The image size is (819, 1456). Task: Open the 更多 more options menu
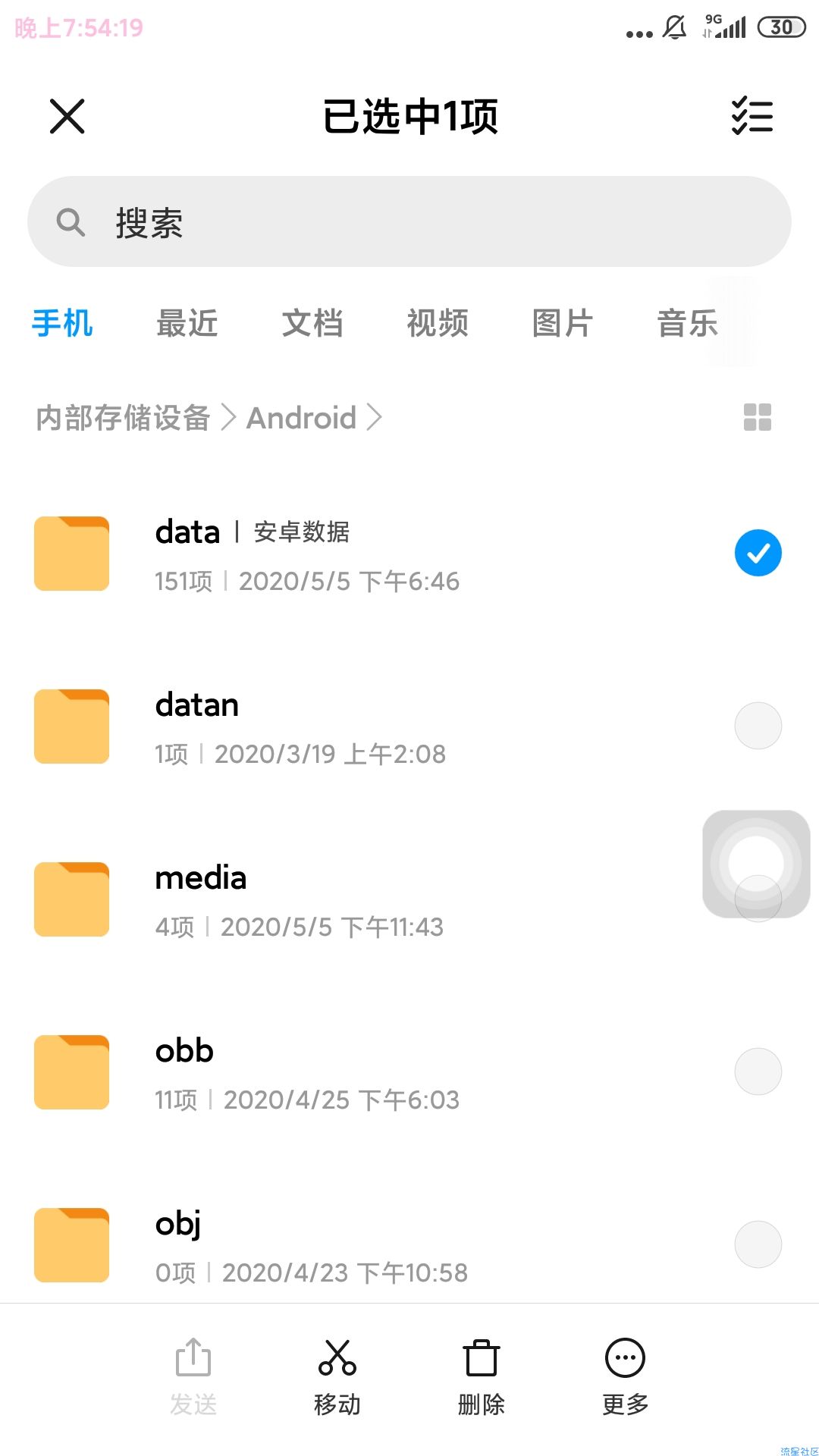point(626,1377)
